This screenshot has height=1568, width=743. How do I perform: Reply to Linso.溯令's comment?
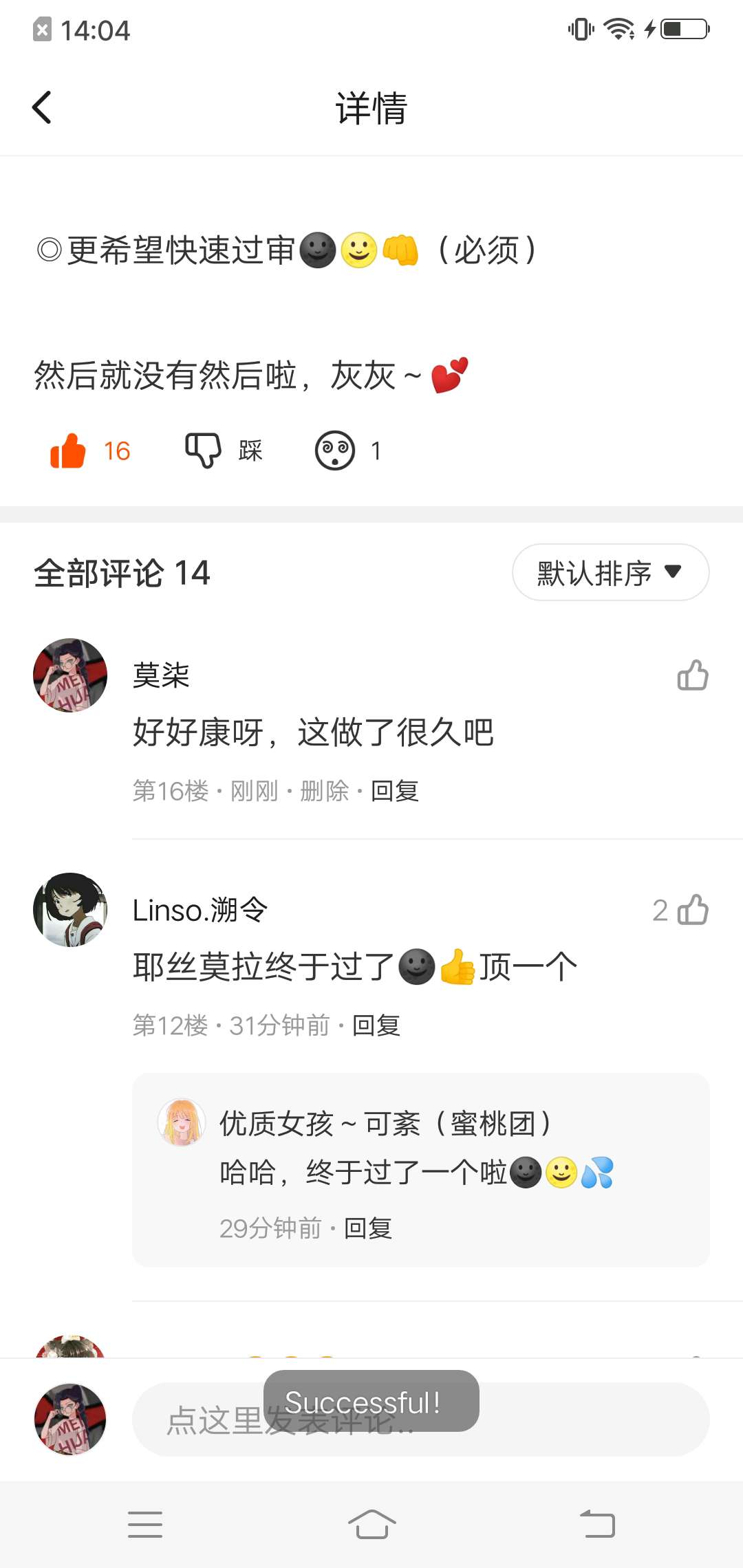pyautogui.click(x=376, y=1025)
